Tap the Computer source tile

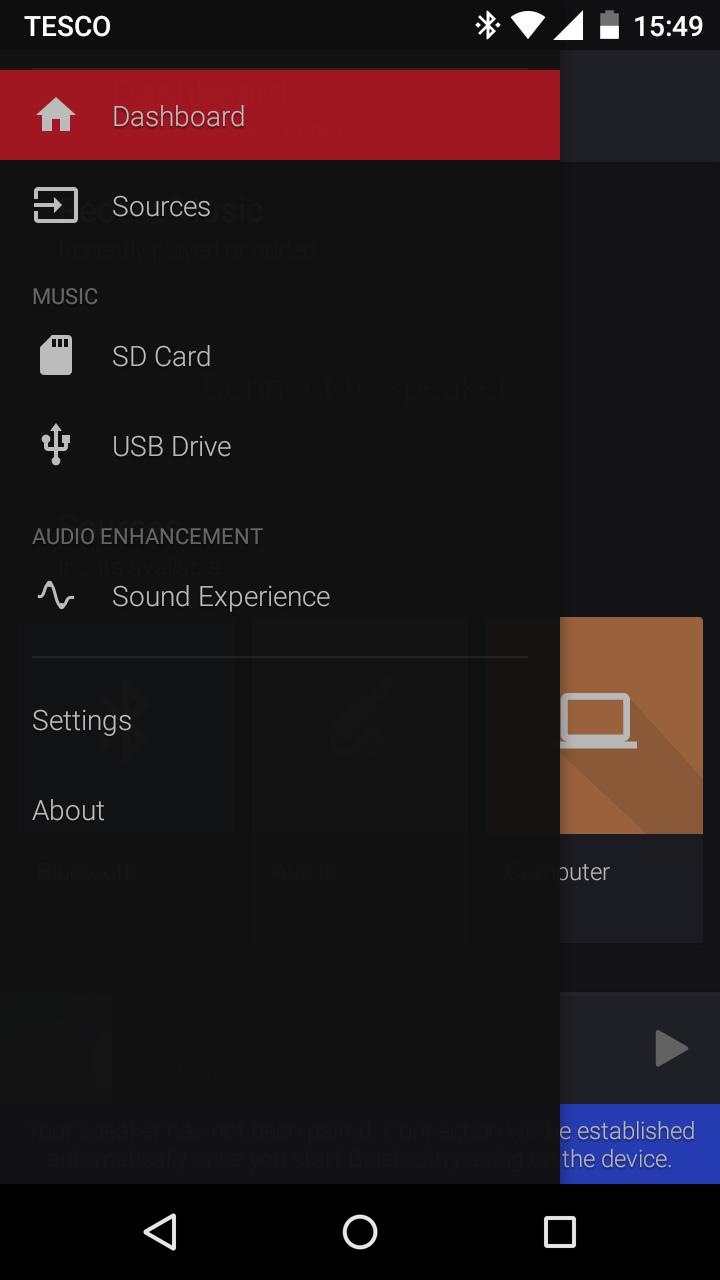(x=631, y=779)
